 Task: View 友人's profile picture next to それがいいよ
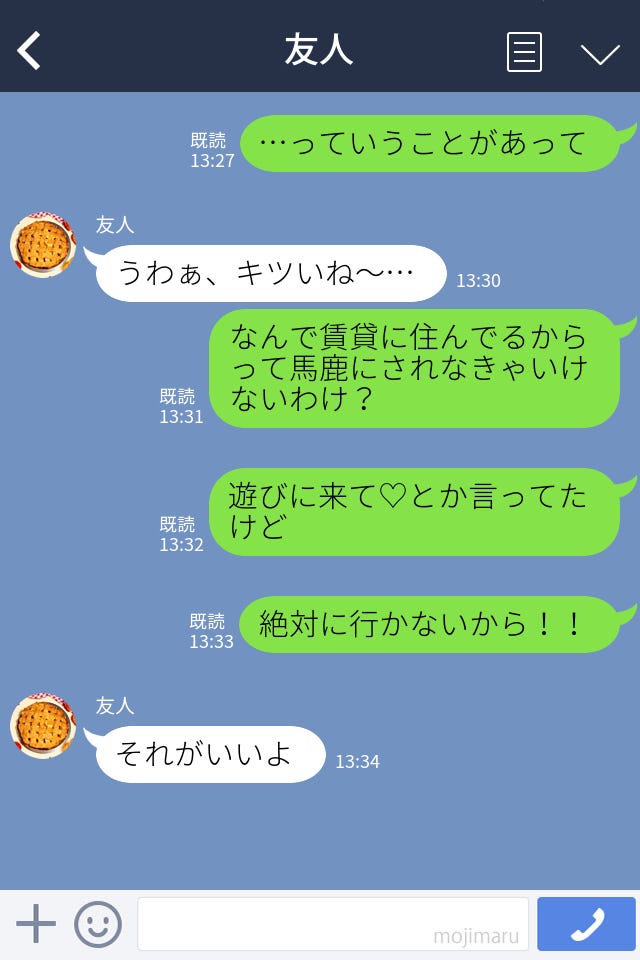(43, 726)
